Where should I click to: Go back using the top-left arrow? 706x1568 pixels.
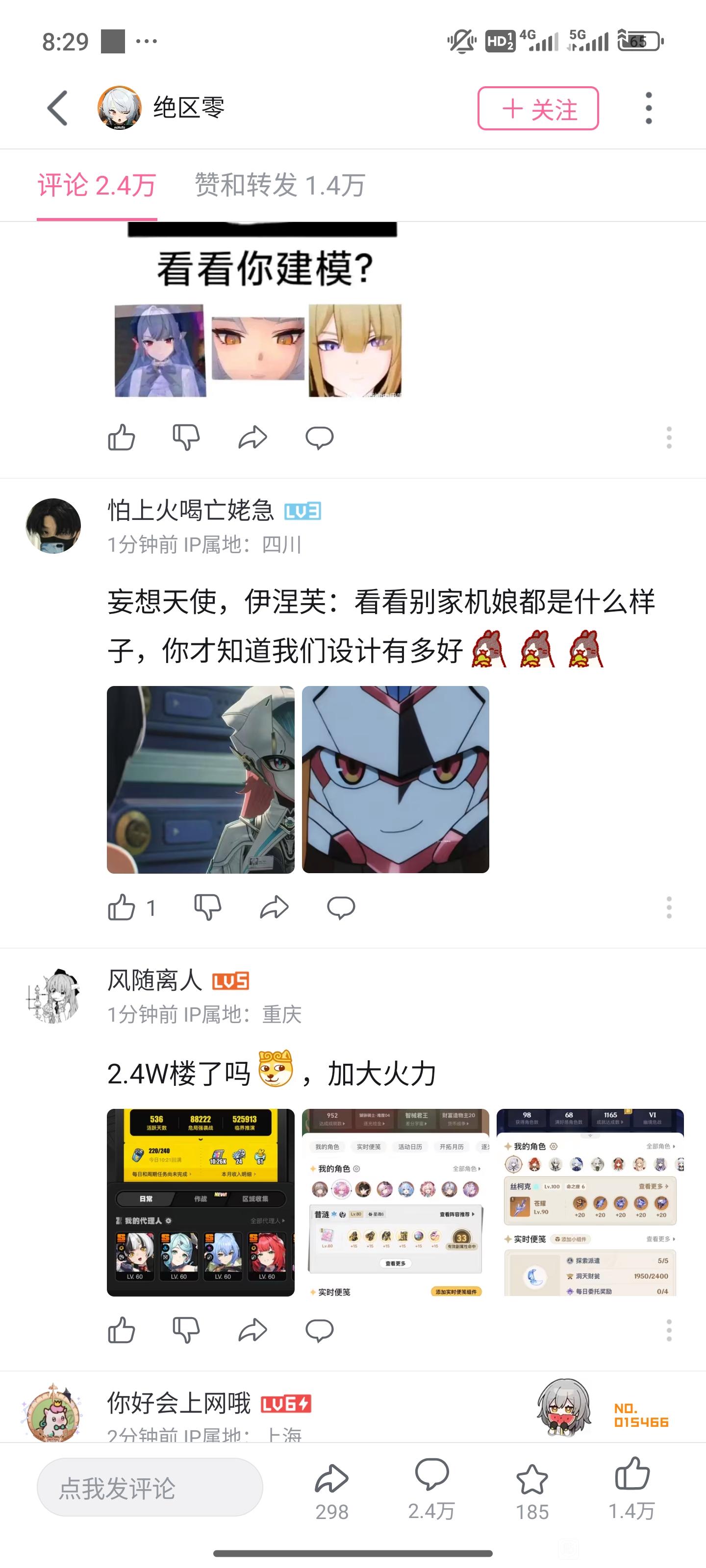coord(58,108)
